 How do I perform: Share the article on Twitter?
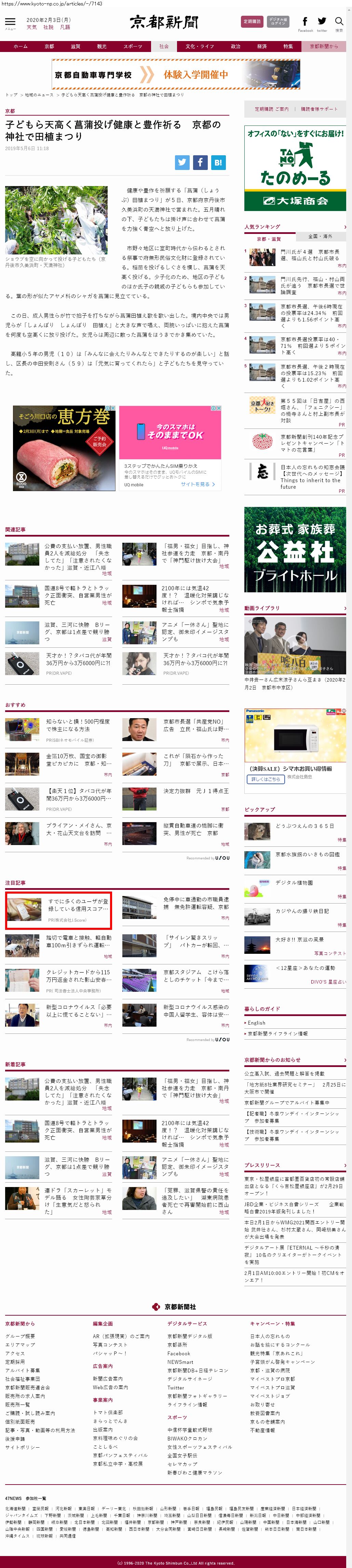[182, 162]
